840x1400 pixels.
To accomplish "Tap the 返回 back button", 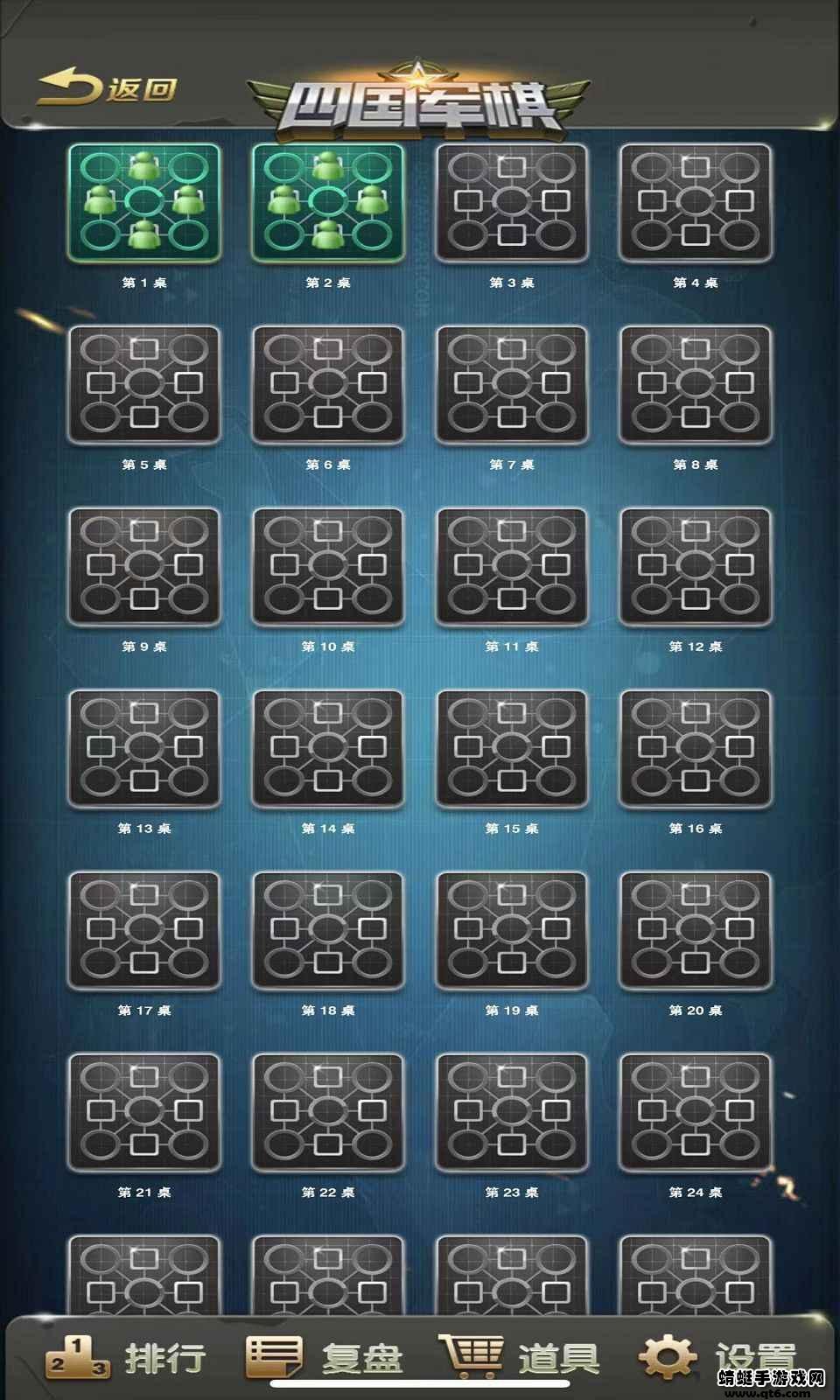I will tap(107, 87).
